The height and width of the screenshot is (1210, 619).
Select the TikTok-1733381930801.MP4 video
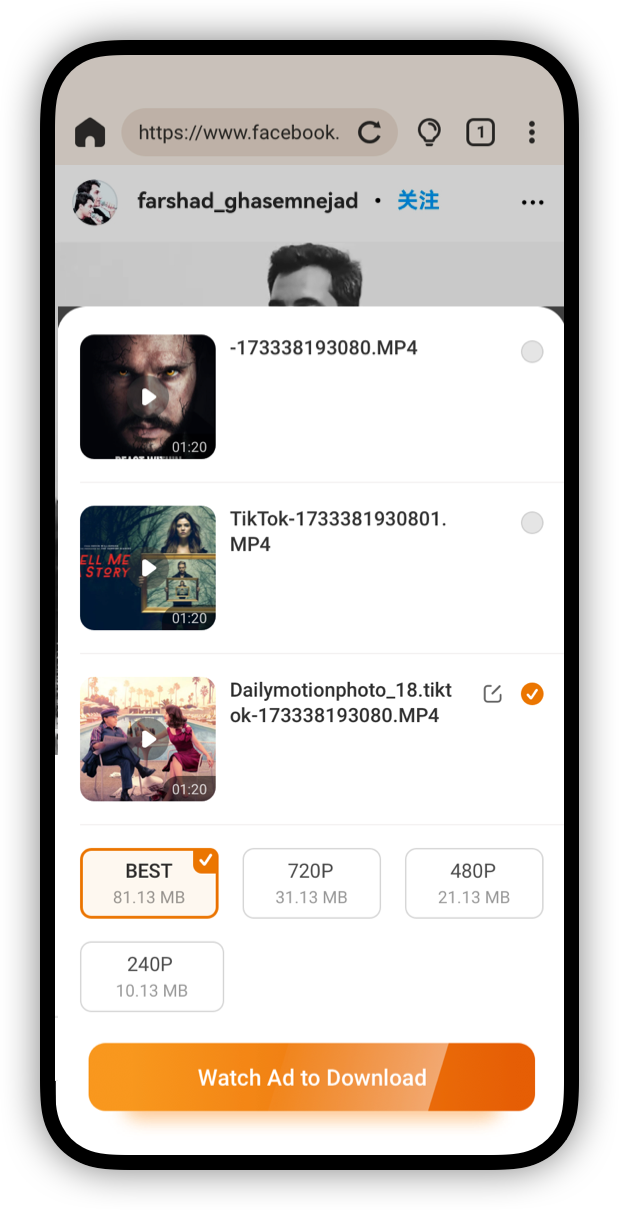click(532, 523)
